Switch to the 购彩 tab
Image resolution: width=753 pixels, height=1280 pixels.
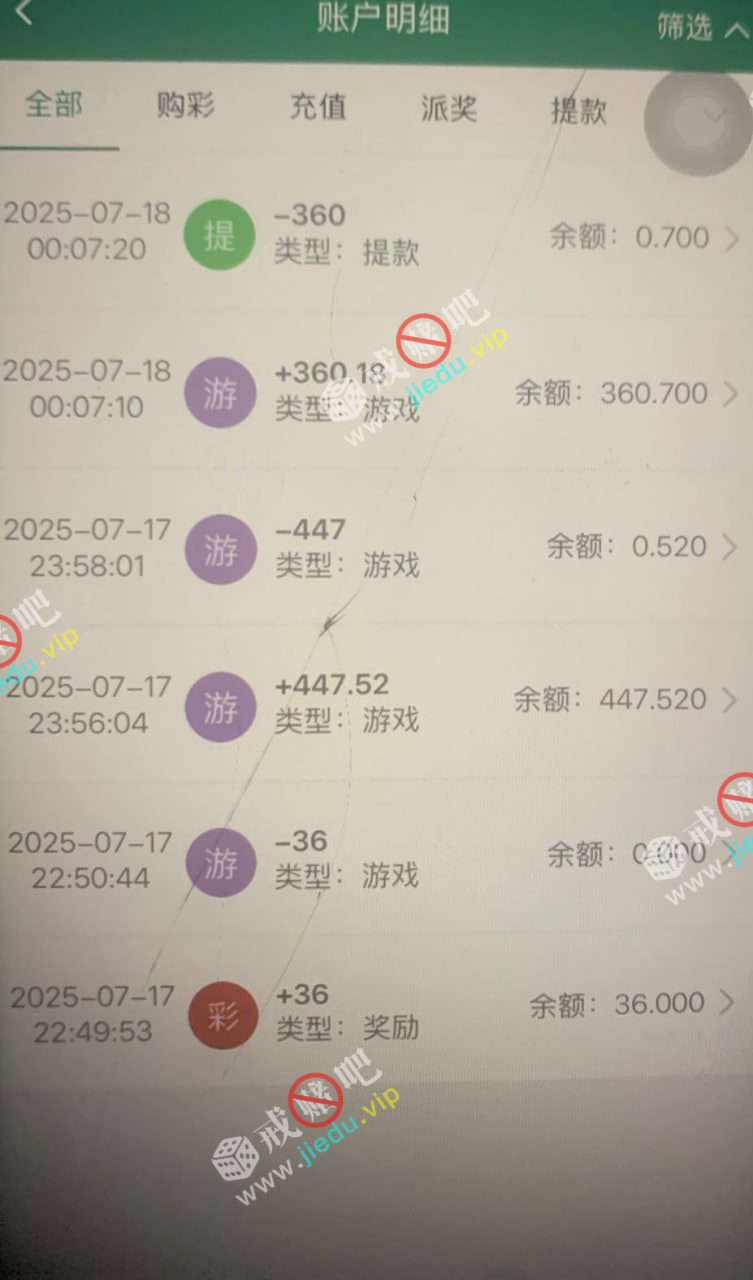[x=185, y=106]
